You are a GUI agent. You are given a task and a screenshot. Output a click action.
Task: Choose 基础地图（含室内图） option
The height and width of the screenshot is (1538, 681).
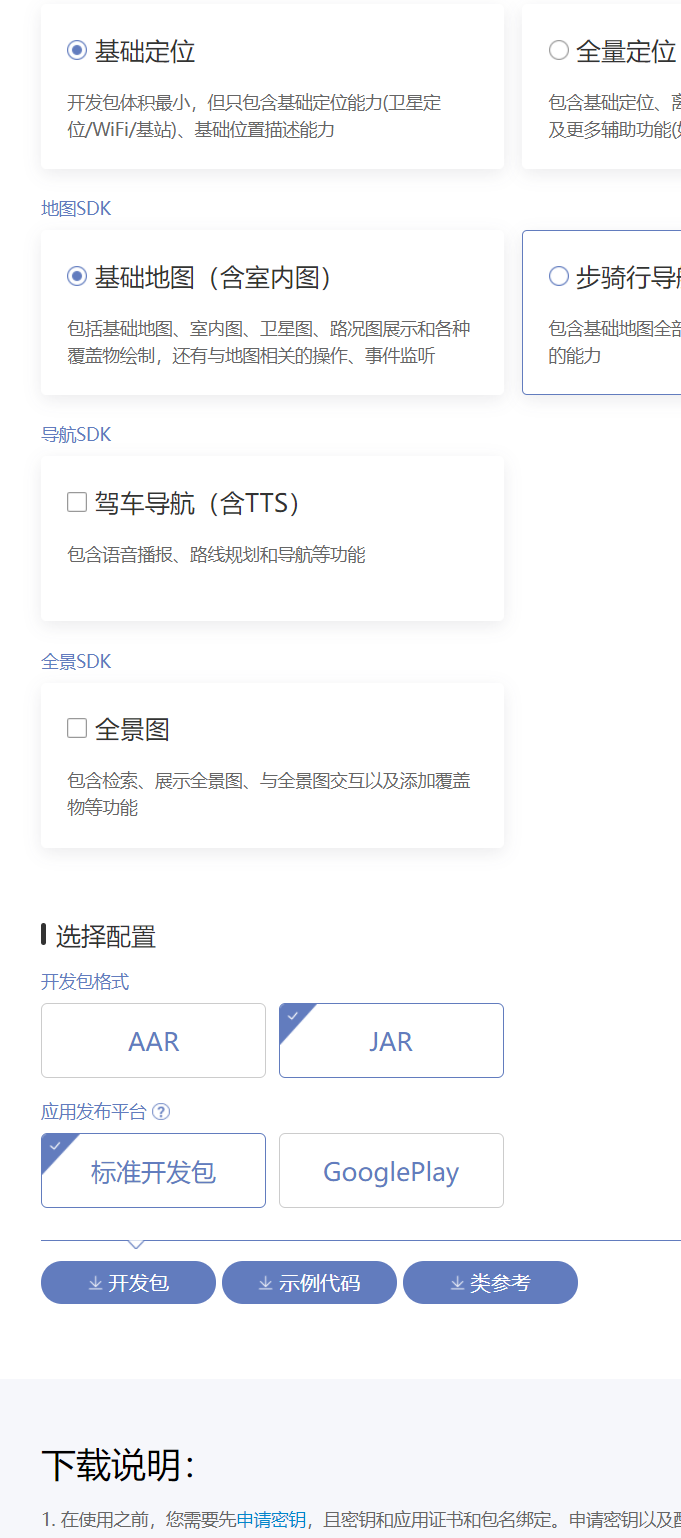click(x=77, y=277)
